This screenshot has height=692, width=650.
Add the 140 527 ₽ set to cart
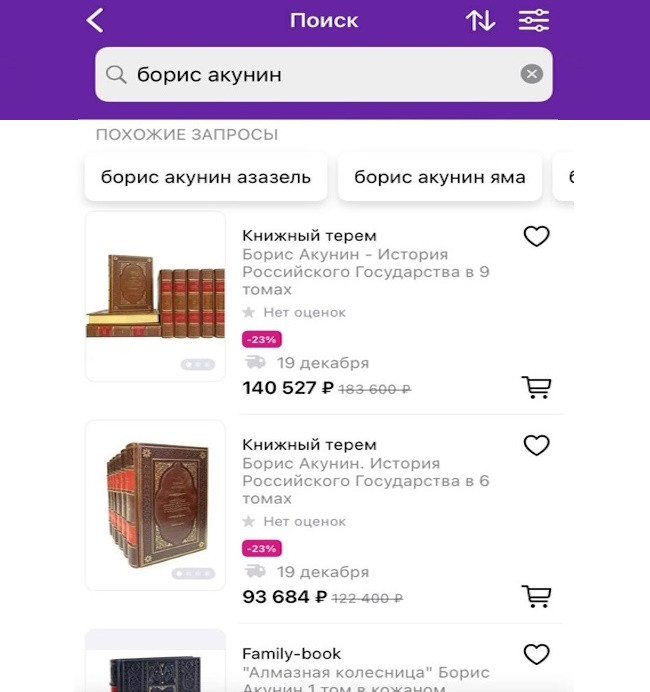tap(537, 387)
